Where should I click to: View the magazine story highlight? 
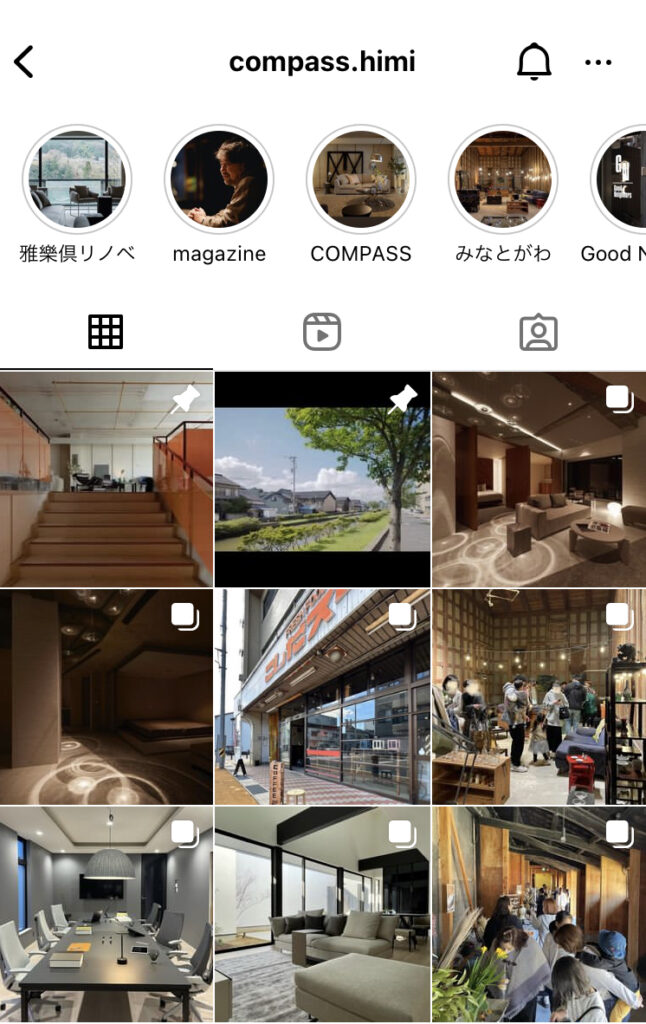click(219, 180)
